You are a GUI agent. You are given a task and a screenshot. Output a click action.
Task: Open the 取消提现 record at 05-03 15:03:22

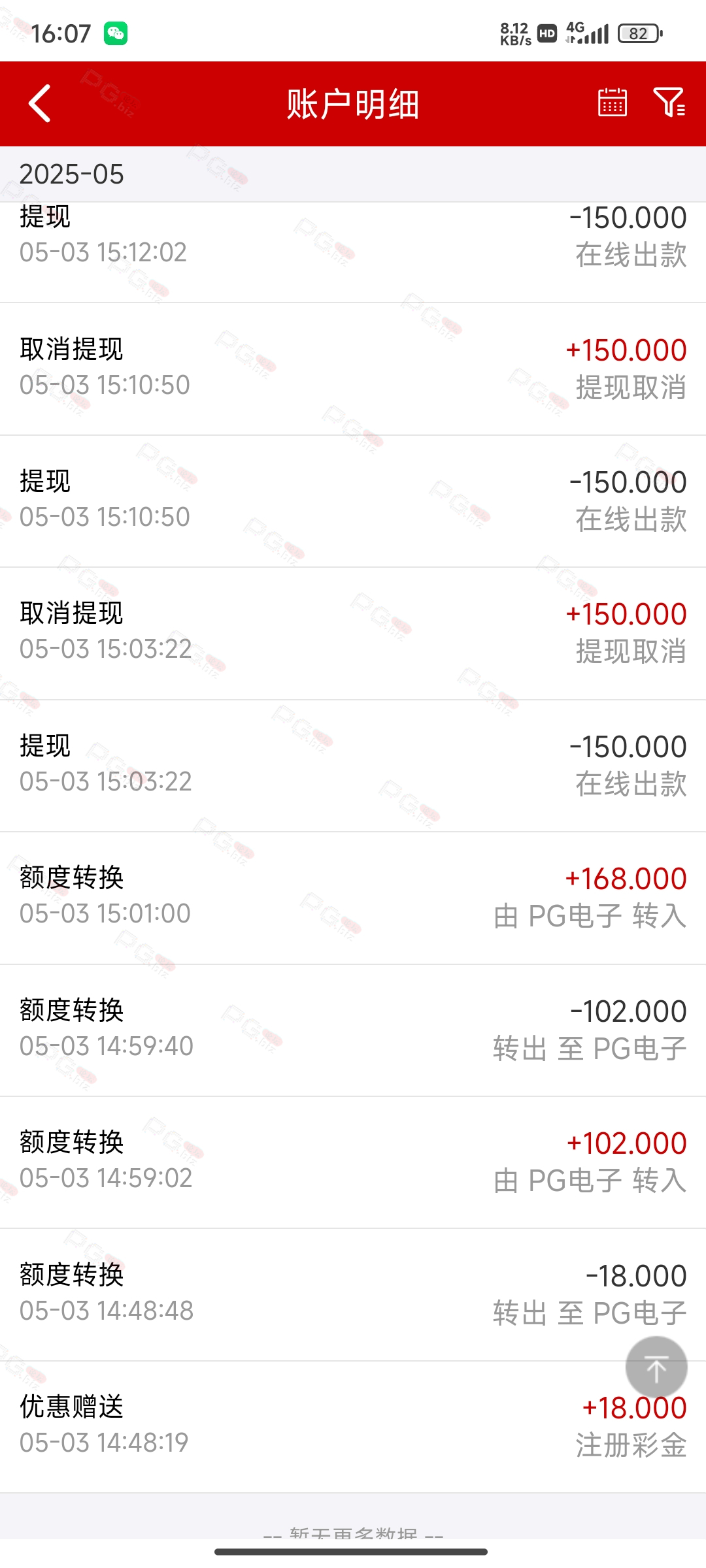[353, 634]
